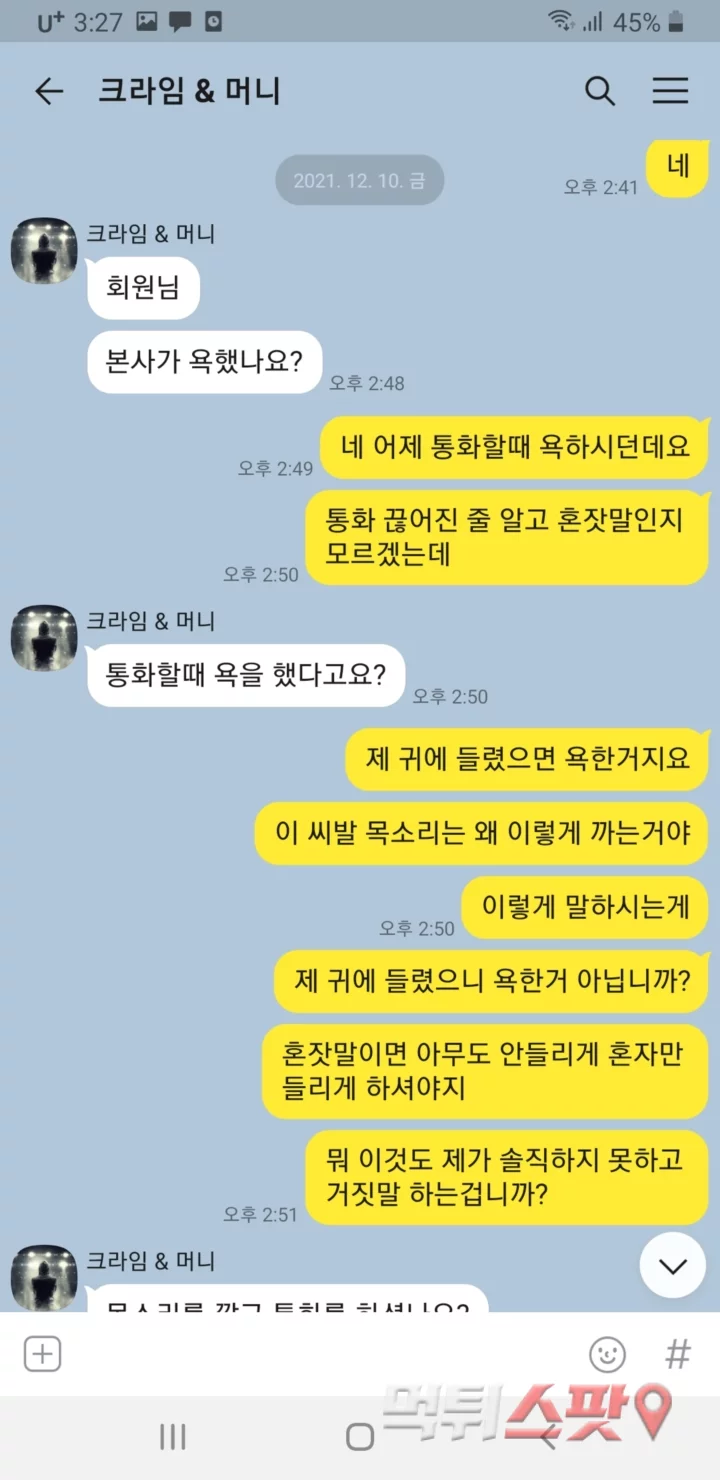Search within this chat conversation
720x1480 pixels.
(x=599, y=92)
